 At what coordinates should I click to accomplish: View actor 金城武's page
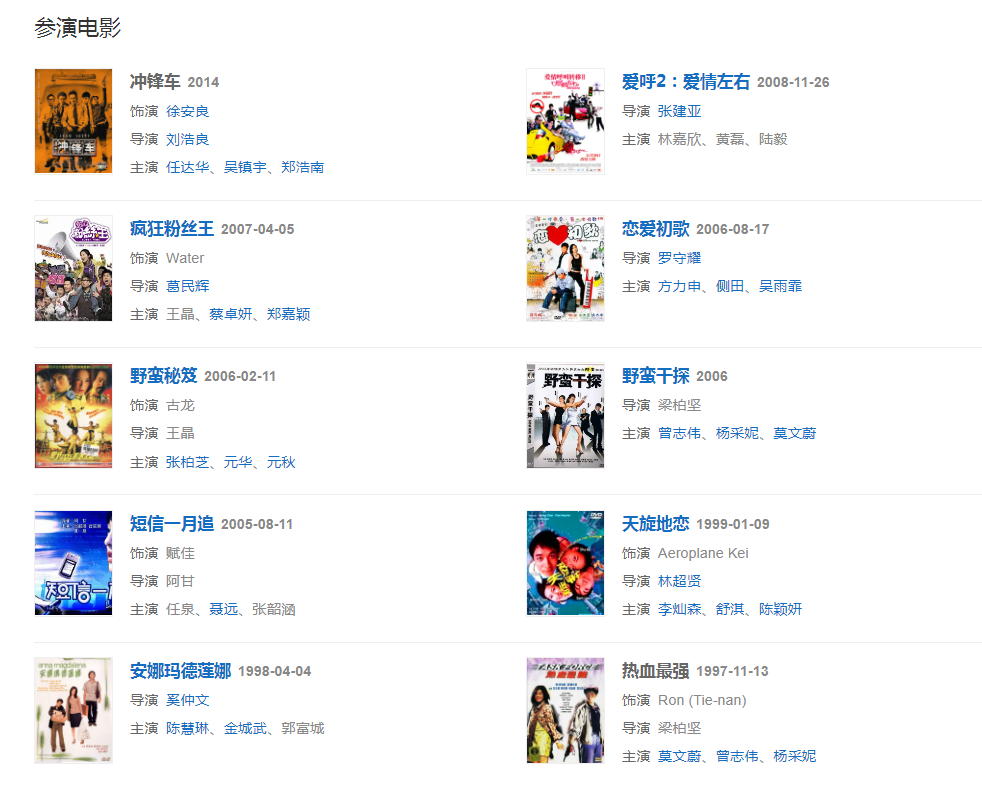pos(245,728)
